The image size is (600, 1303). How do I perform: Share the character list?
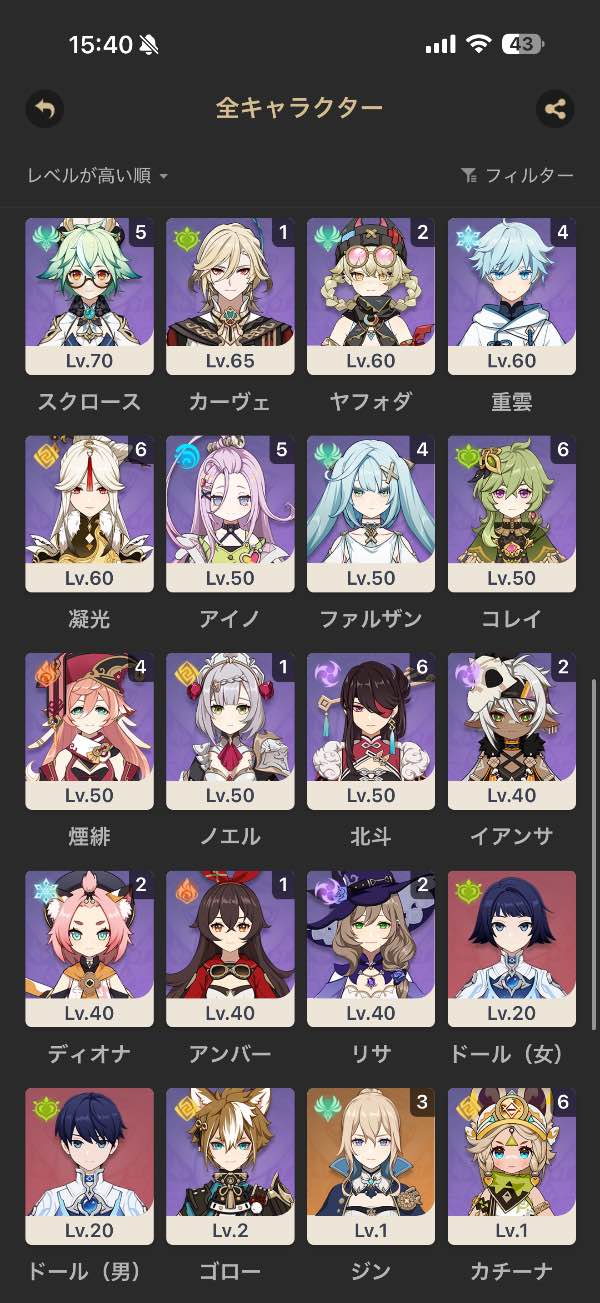pos(554,108)
